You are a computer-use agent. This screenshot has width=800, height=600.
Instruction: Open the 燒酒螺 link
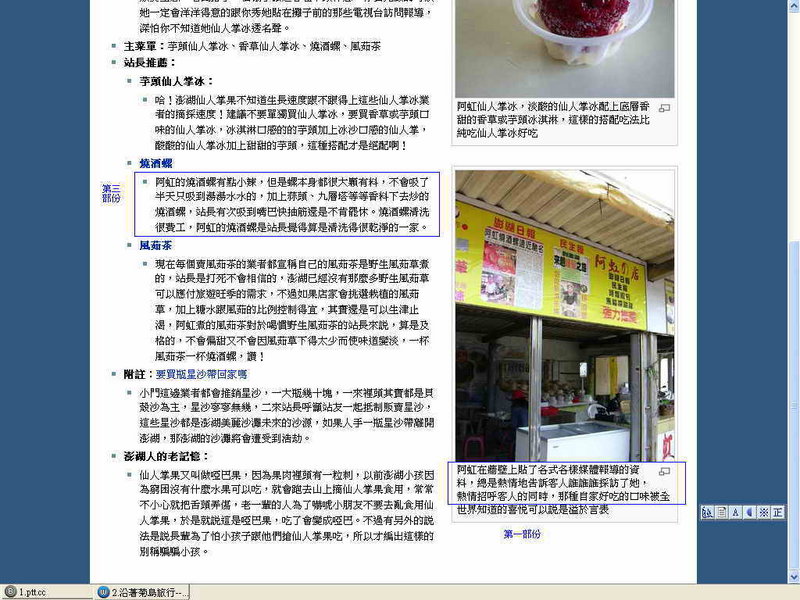[156, 163]
